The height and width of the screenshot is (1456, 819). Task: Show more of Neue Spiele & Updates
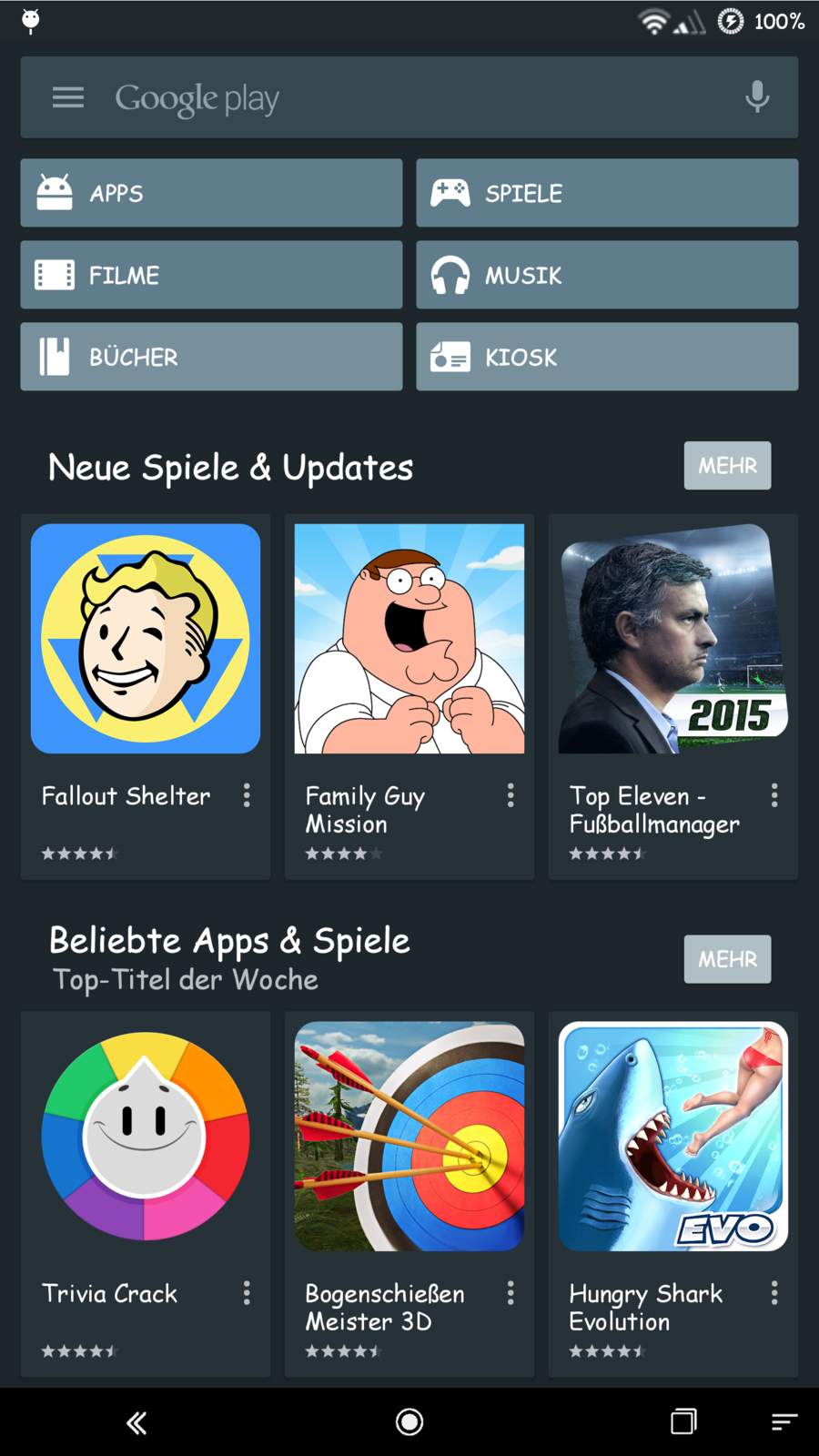pos(727,466)
